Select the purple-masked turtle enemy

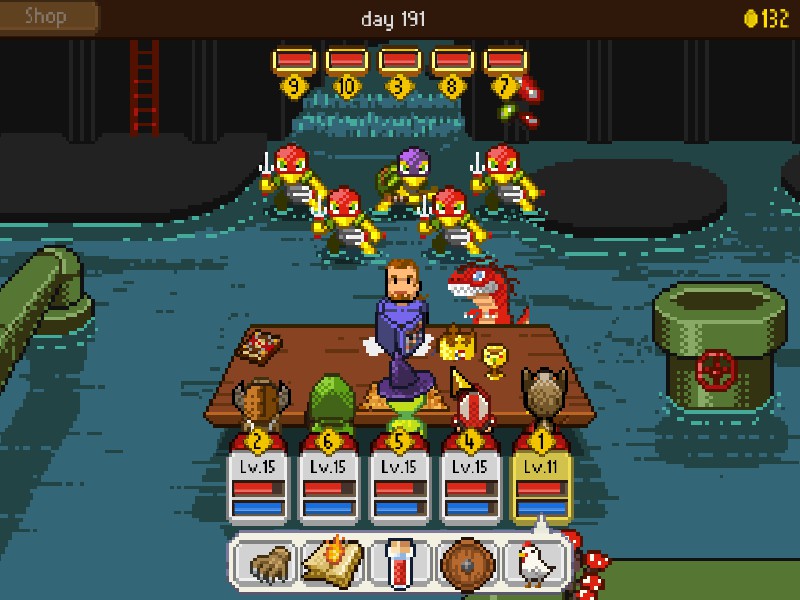(407, 180)
